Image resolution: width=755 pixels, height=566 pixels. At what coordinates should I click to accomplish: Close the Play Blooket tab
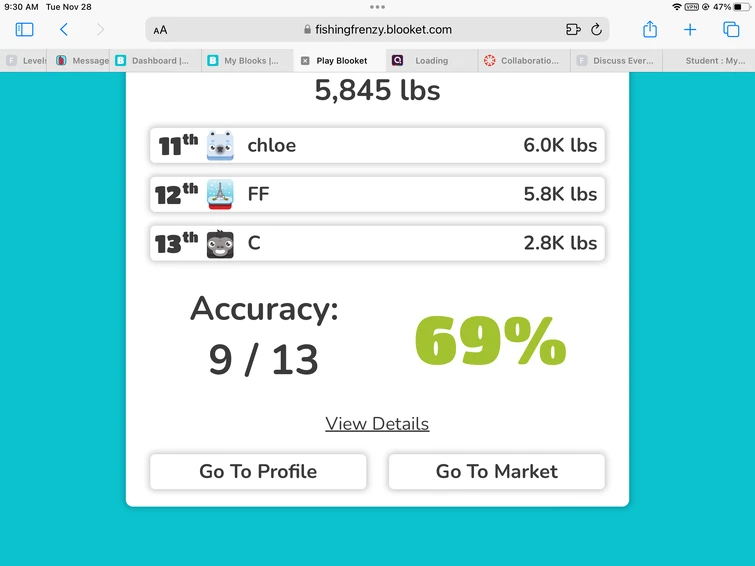tap(305, 61)
